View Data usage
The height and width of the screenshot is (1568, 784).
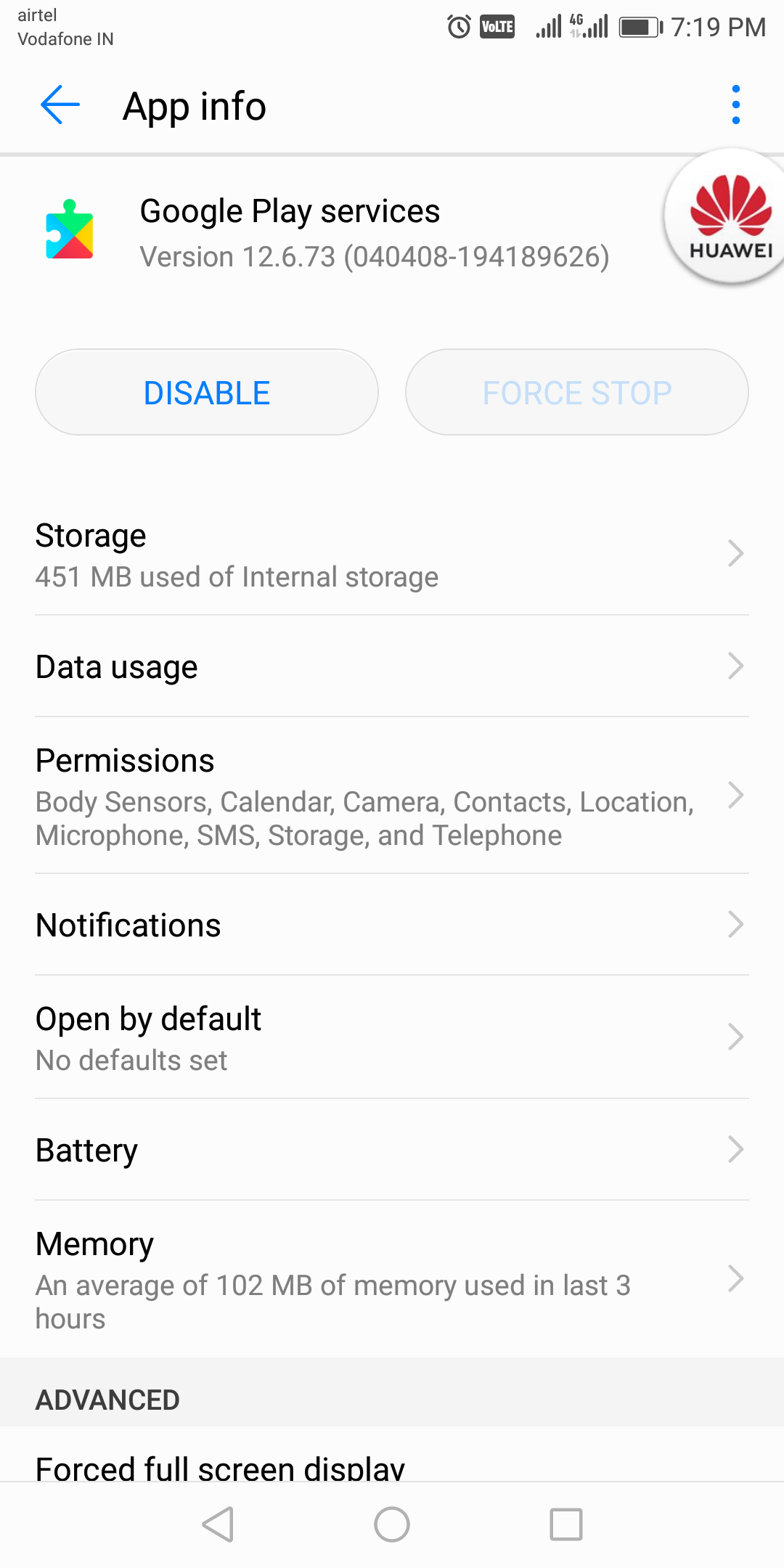pyautogui.click(x=392, y=666)
